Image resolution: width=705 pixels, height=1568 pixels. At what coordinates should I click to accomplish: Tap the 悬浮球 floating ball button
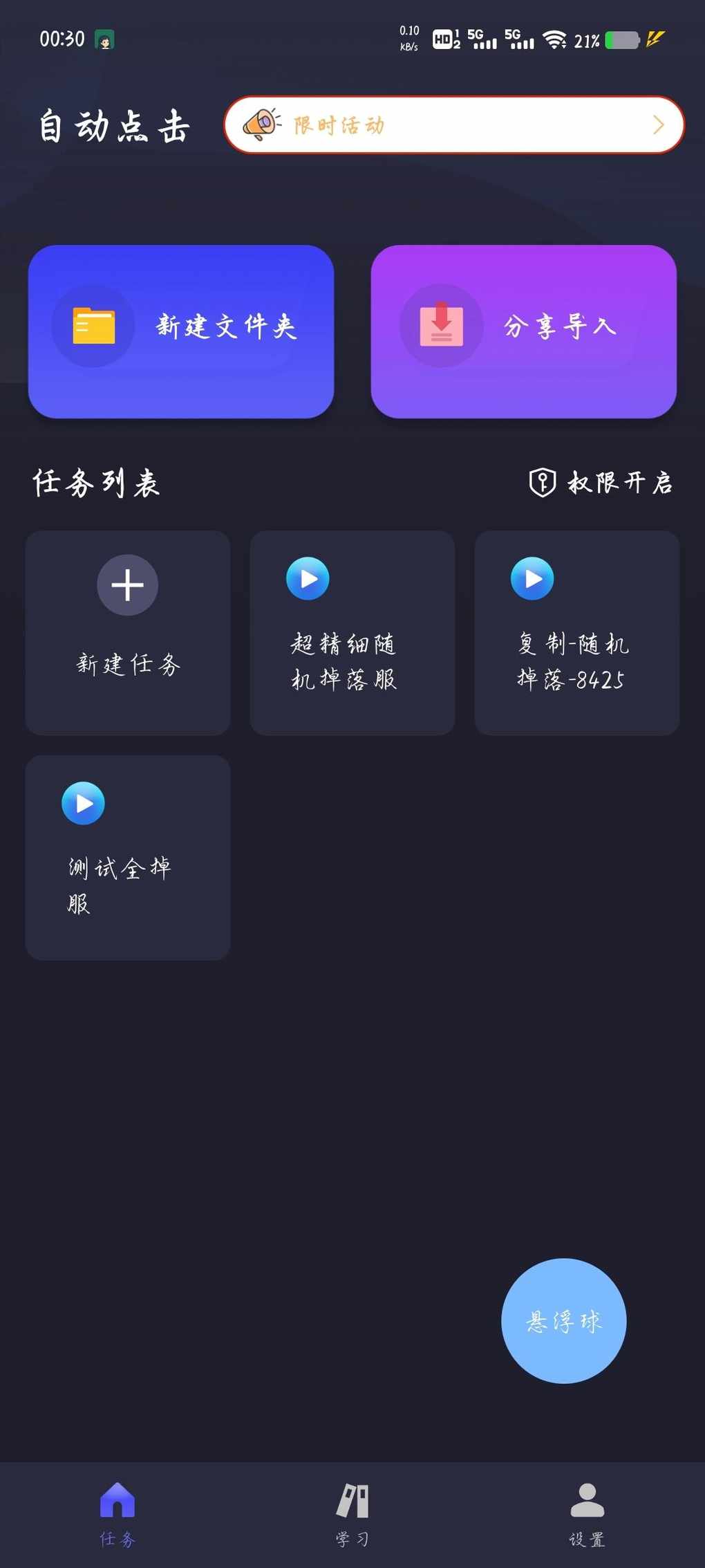point(564,1320)
